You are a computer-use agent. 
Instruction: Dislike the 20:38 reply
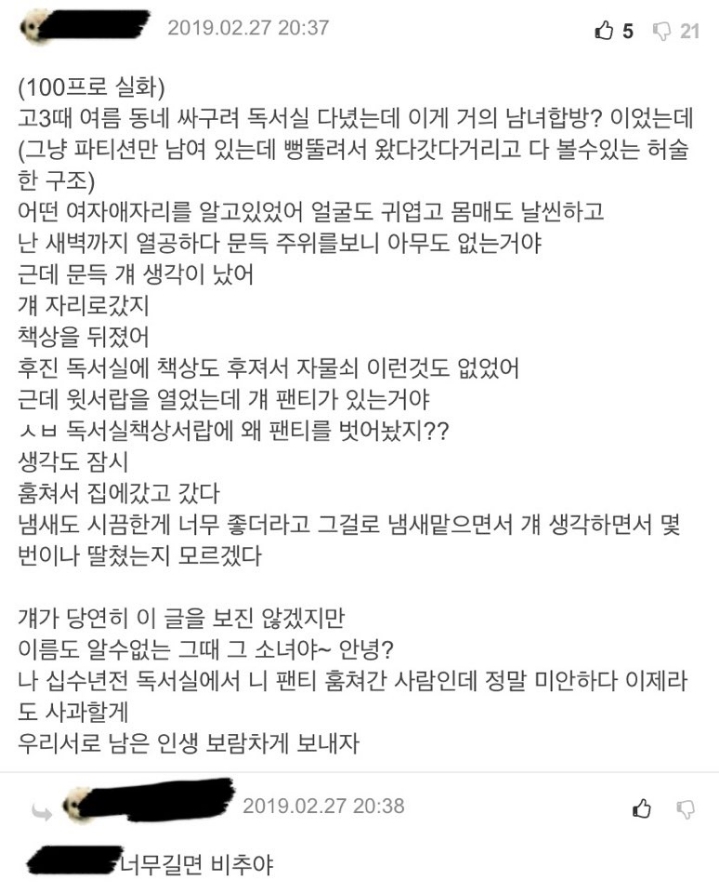[685, 809]
